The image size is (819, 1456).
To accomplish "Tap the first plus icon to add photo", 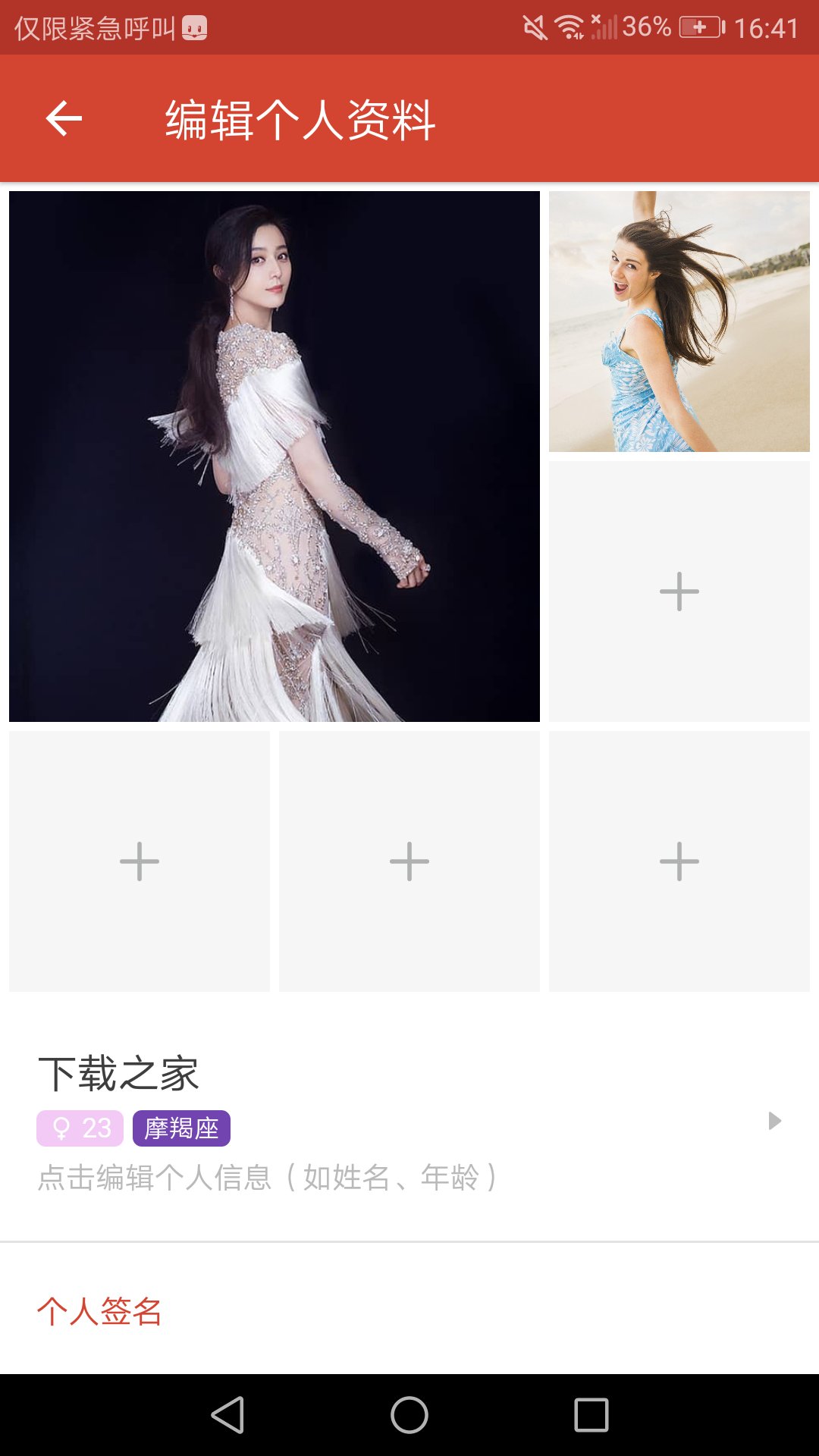I will click(x=679, y=590).
